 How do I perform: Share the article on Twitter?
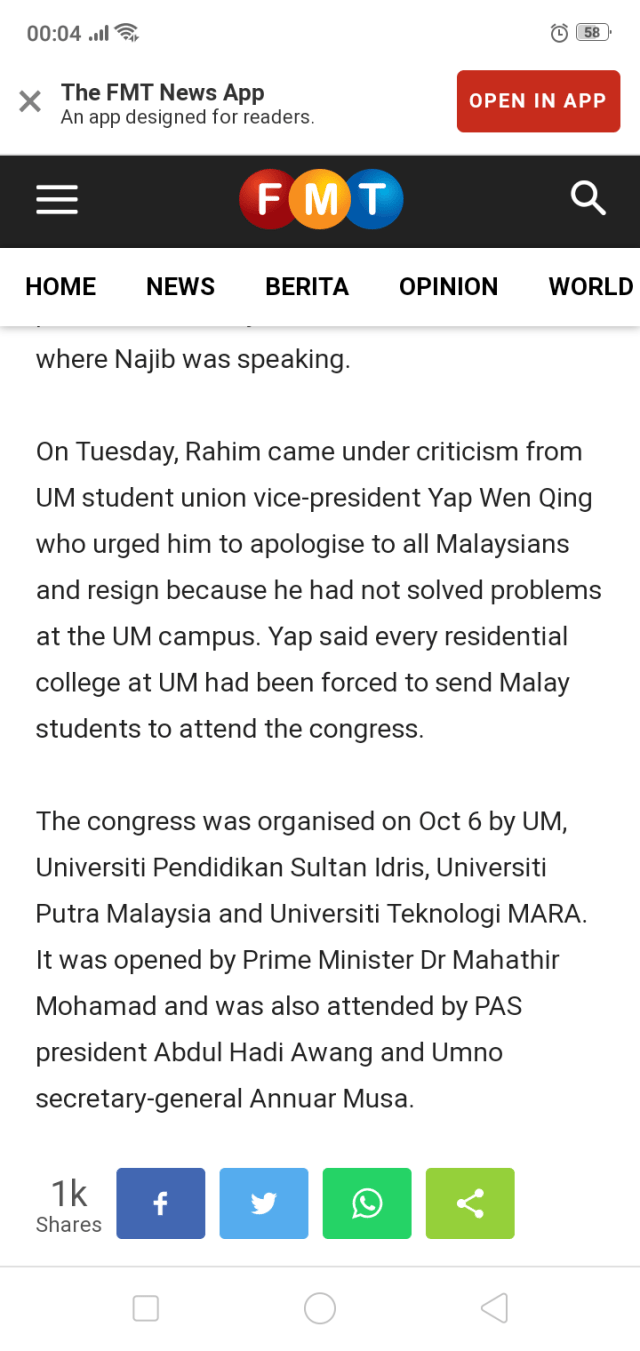pos(264,1203)
